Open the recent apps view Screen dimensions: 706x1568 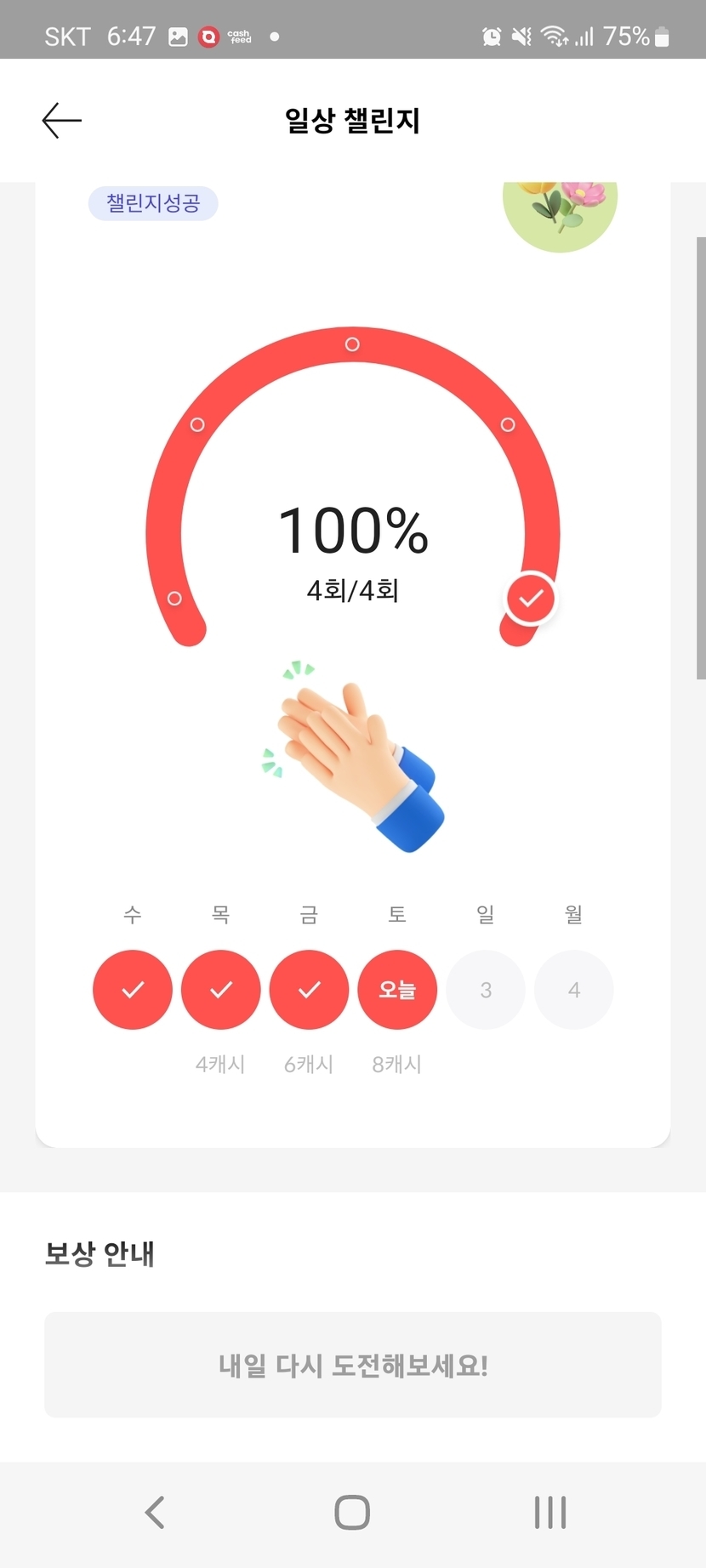(x=550, y=1513)
